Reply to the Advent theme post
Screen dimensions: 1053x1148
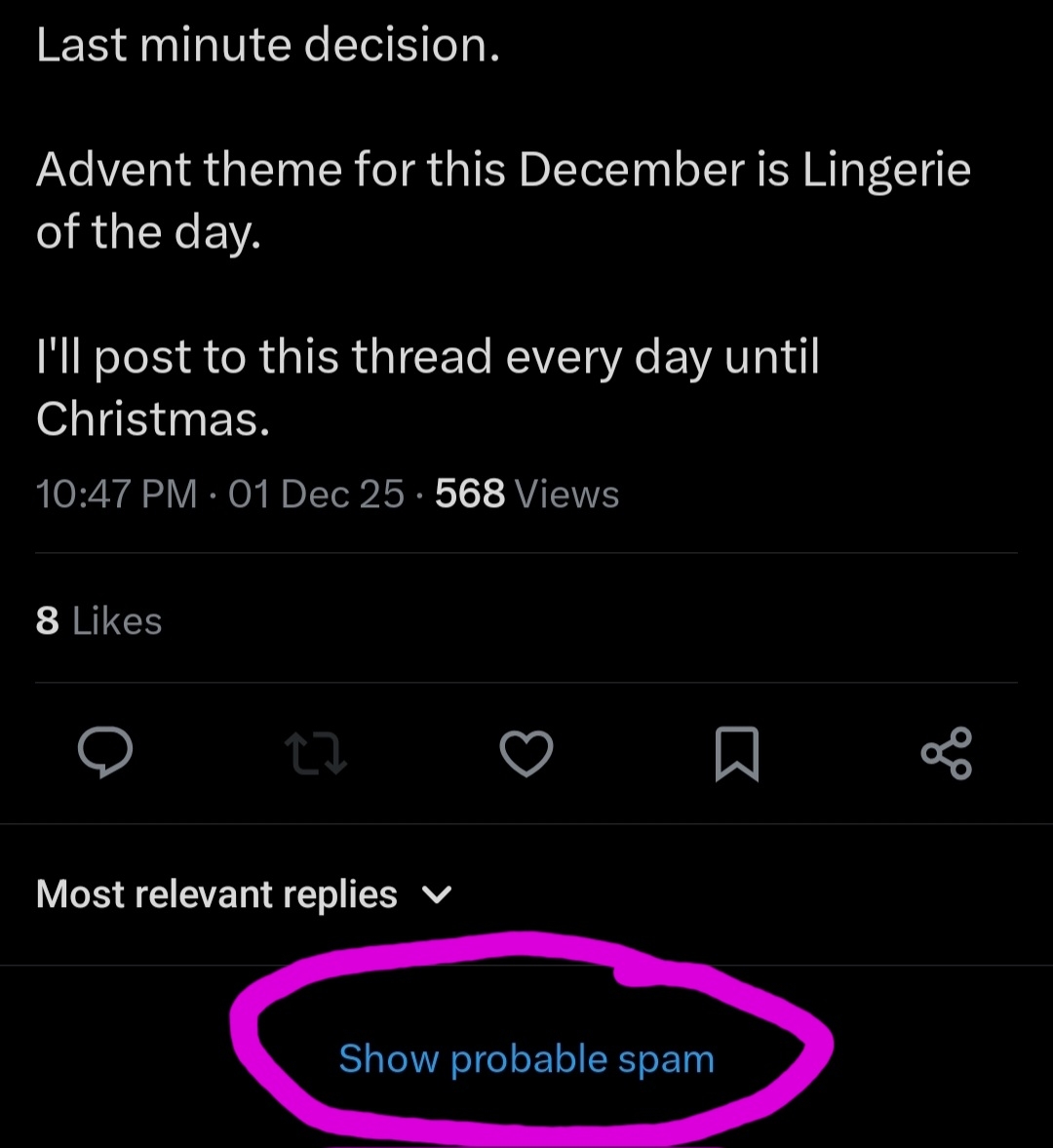click(105, 753)
